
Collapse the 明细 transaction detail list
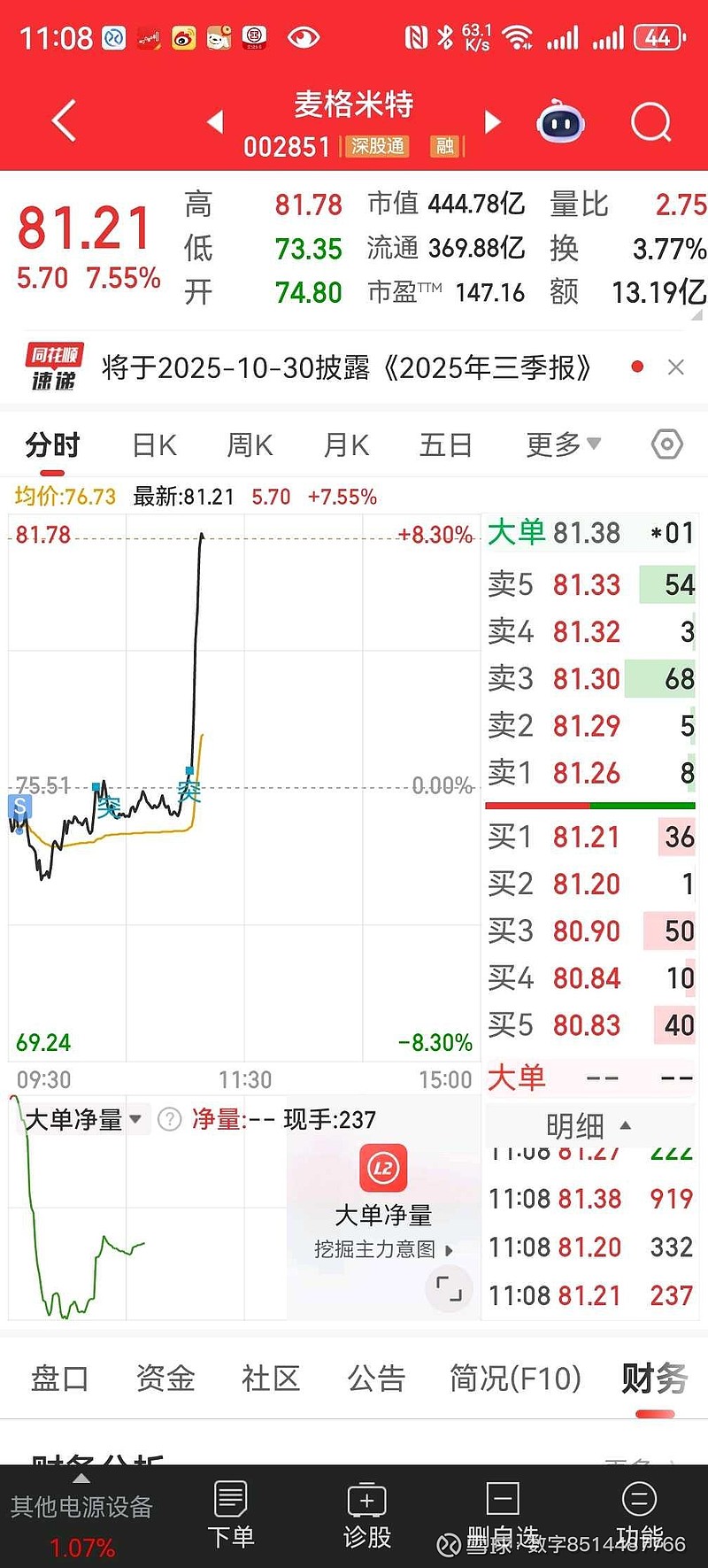pyautogui.click(x=624, y=1125)
